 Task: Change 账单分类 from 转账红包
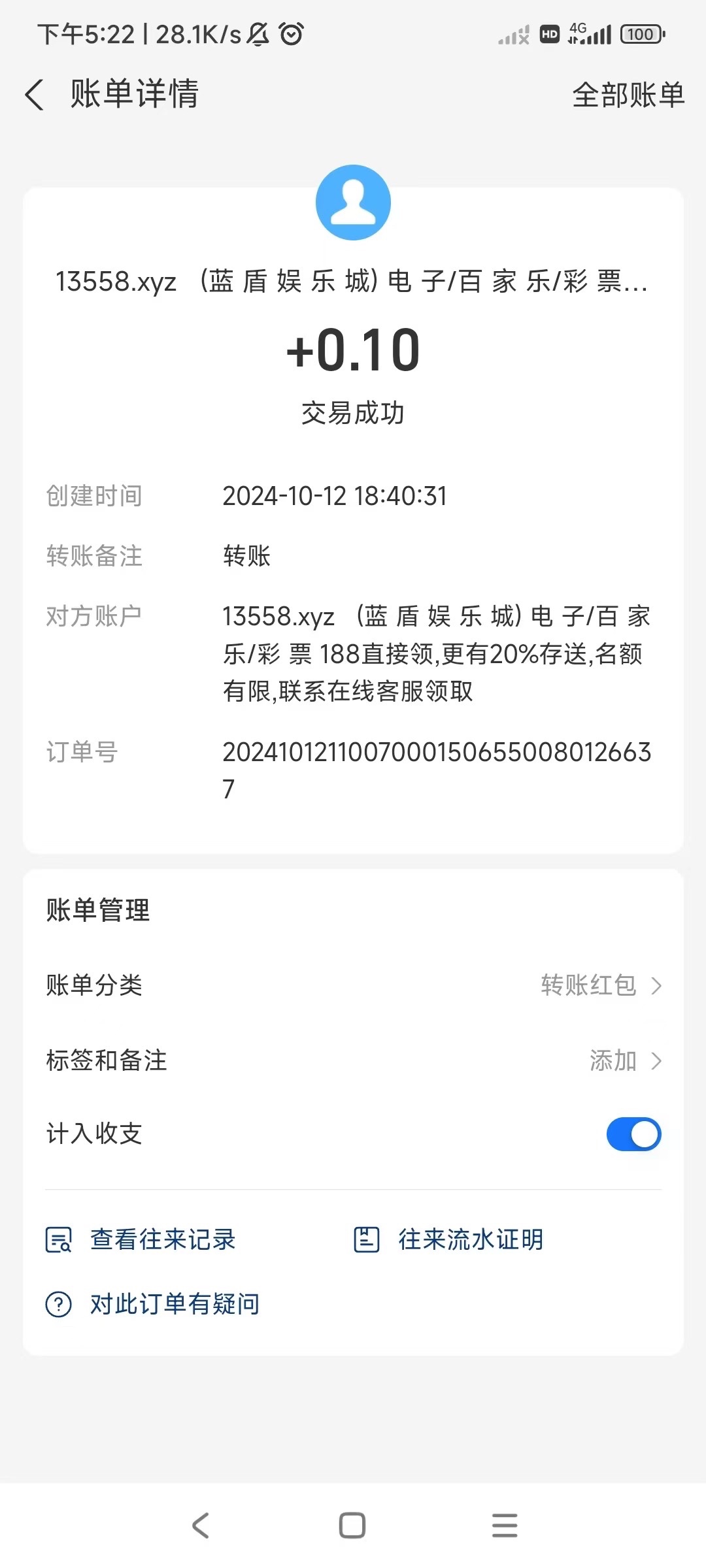click(600, 985)
